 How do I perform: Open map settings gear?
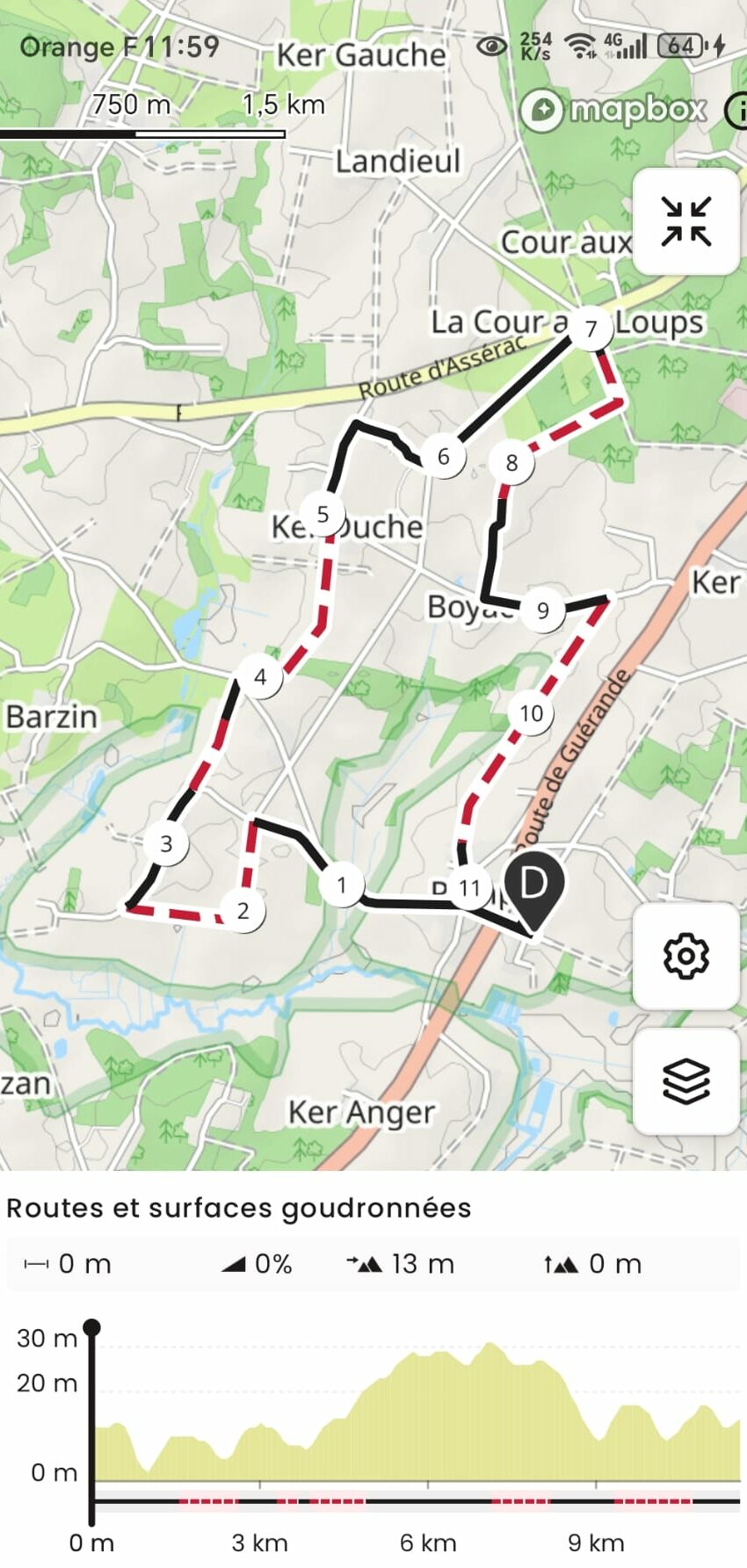pyautogui.click(x=685, y=956)
